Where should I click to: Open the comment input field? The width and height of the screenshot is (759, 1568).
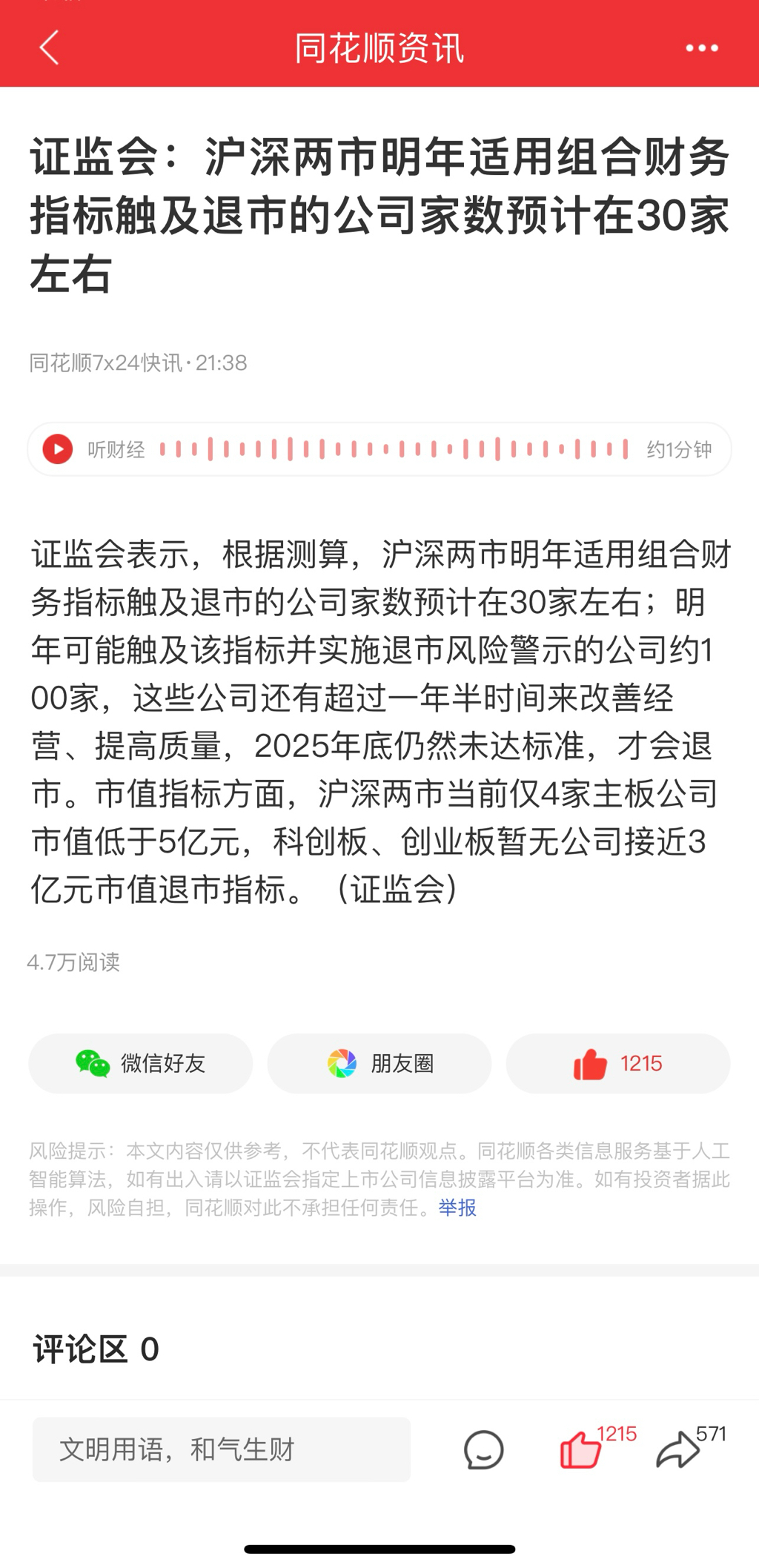tap(221, 1449)
